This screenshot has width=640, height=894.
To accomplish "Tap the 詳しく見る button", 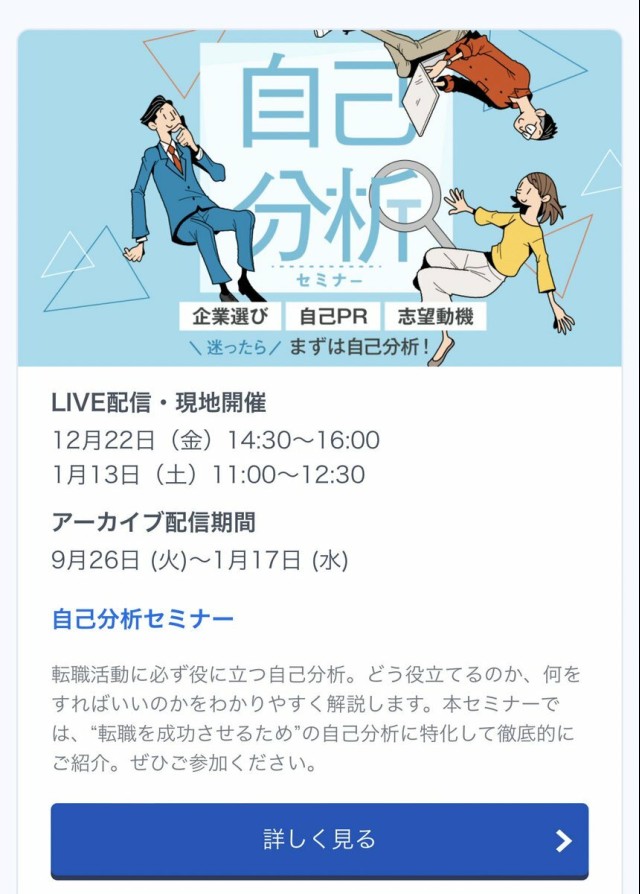I will click(319, 839).
